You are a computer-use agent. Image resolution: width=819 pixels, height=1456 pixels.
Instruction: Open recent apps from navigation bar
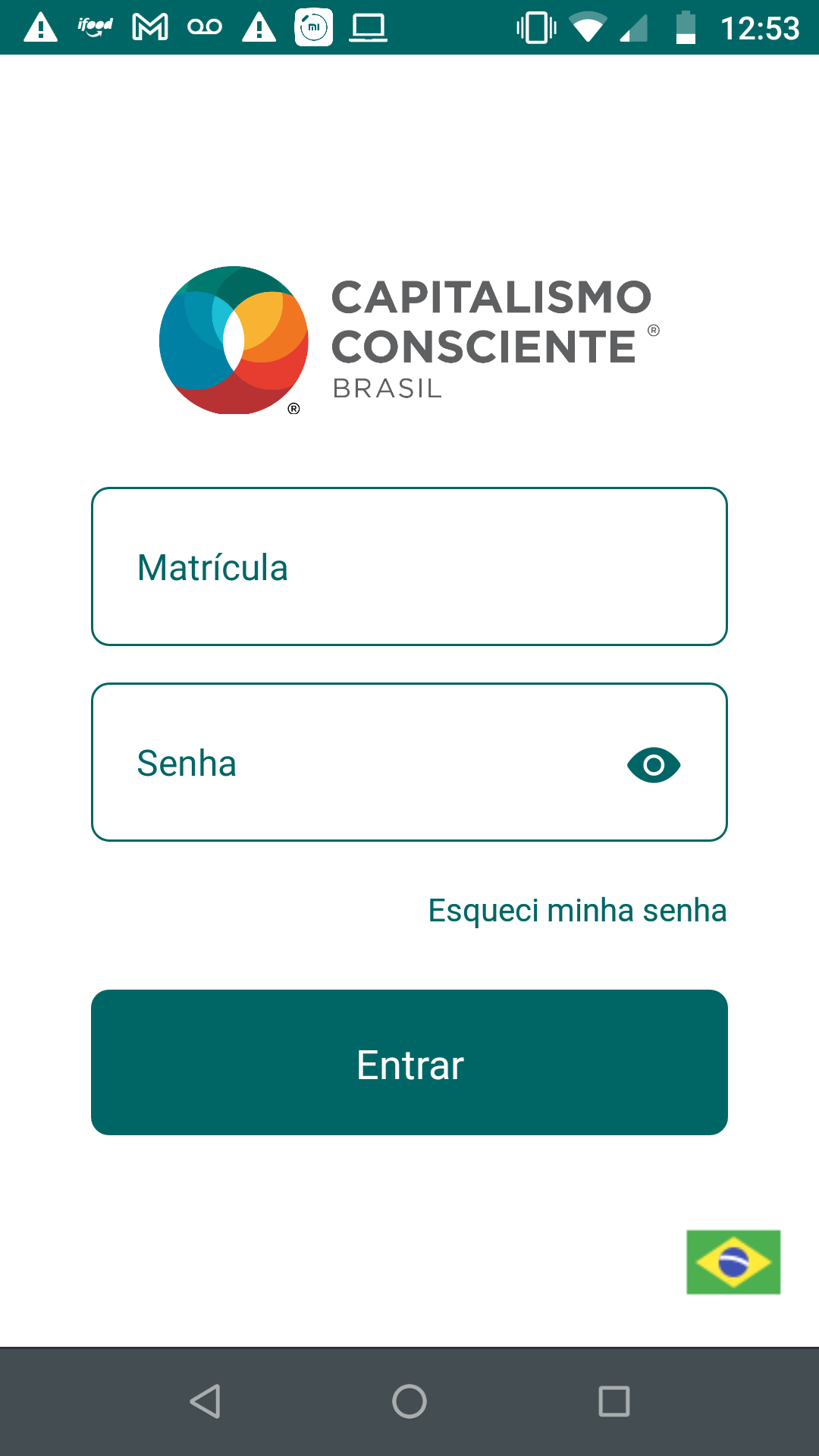(x=614, y=1401)
